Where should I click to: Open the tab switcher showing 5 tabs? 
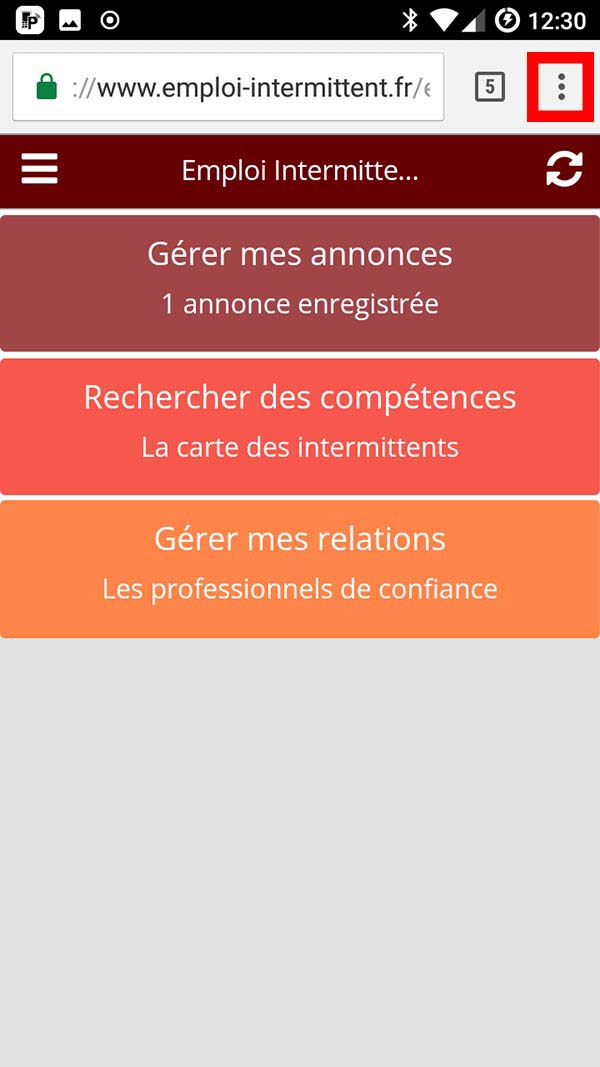(489, 87)
